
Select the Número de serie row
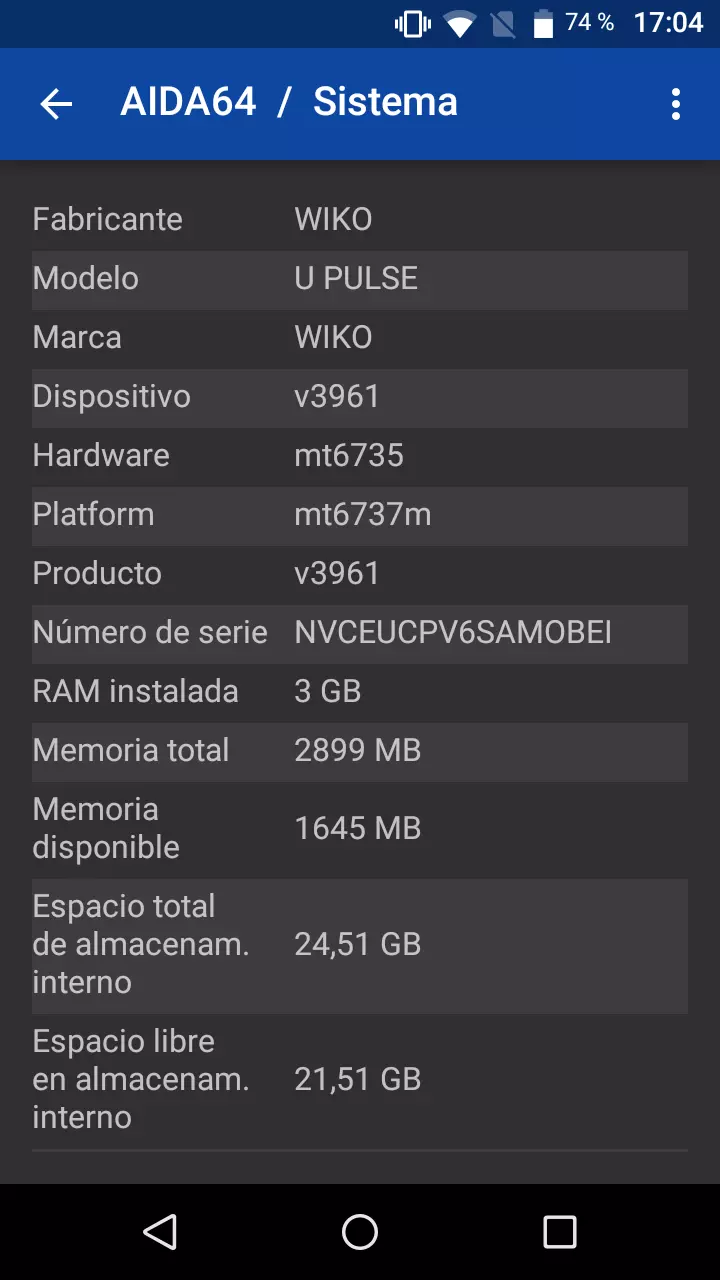(x=360, y=632)
